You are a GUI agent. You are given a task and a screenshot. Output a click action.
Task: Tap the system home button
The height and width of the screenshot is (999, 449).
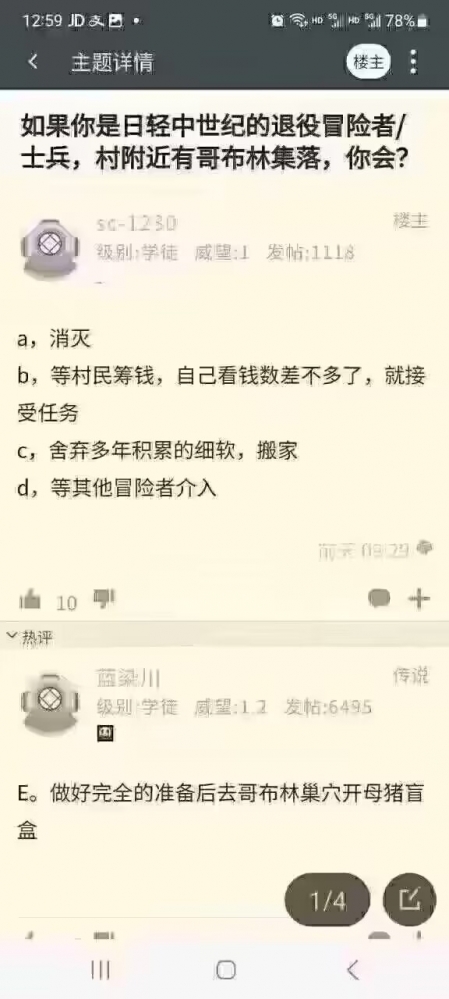(225, 970)
